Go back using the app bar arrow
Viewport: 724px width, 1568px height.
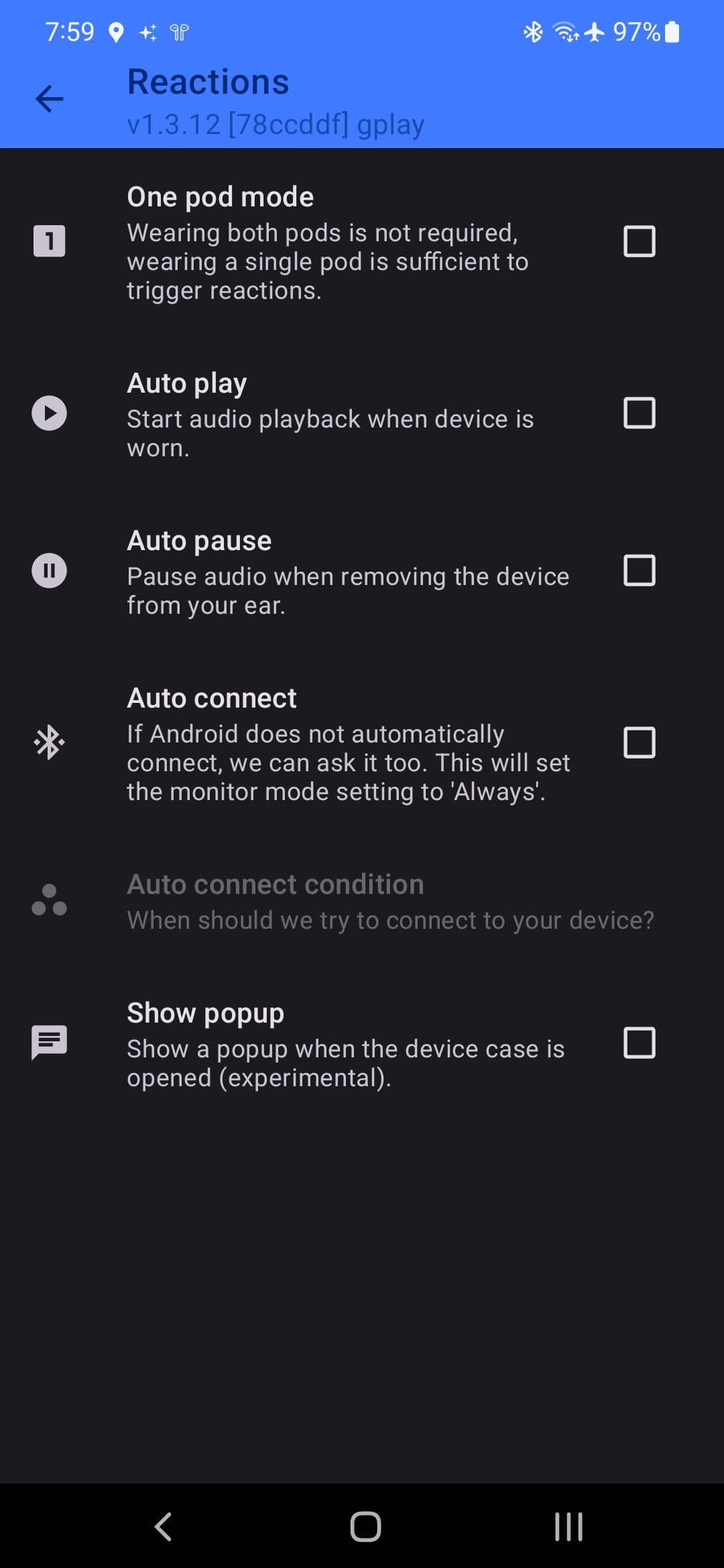click(x=49, y=99)
